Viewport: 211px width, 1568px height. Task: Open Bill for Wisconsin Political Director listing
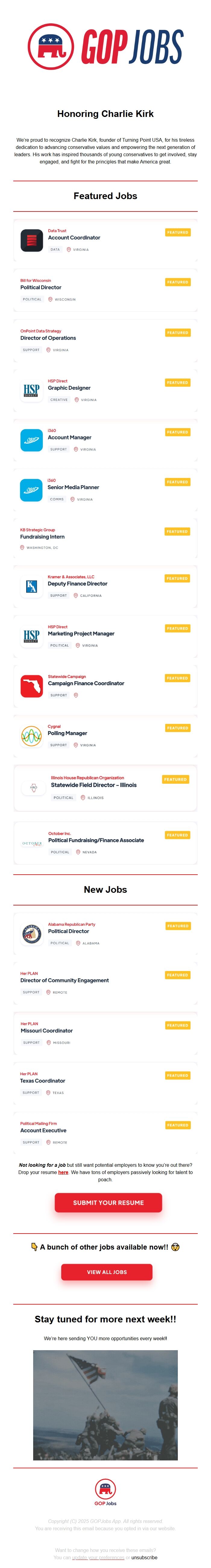(x=41, y=287)
